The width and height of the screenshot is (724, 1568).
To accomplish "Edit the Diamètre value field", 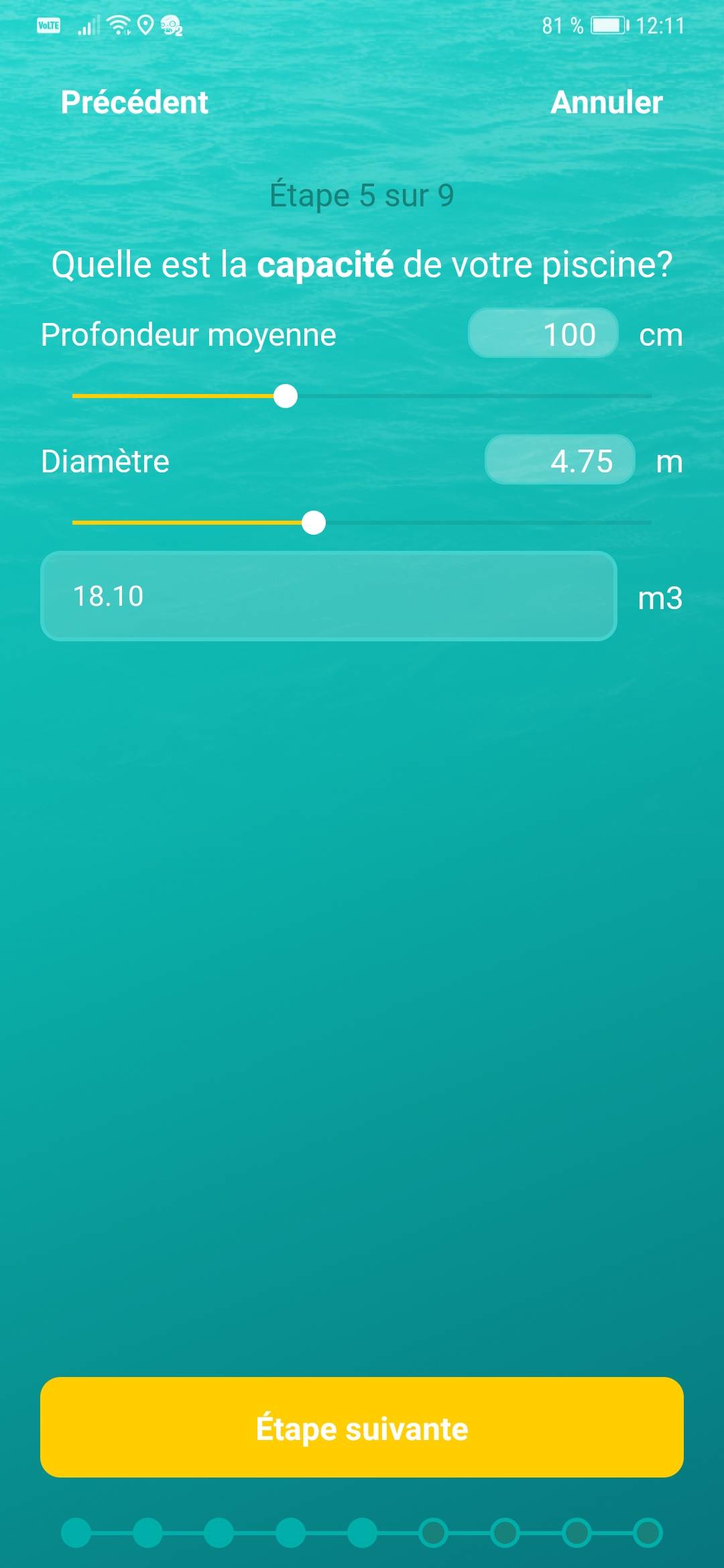I will 560,460.
